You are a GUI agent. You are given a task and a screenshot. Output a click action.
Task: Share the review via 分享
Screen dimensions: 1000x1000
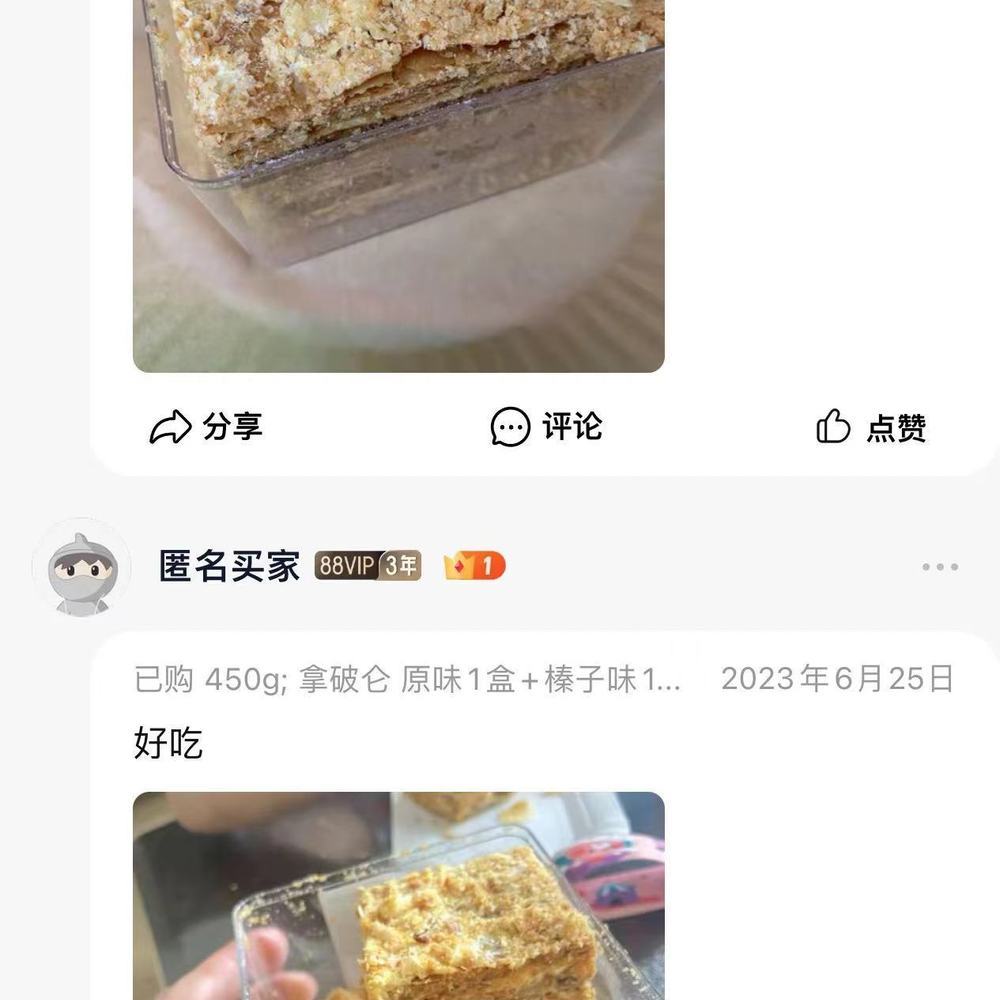[206, 427]
